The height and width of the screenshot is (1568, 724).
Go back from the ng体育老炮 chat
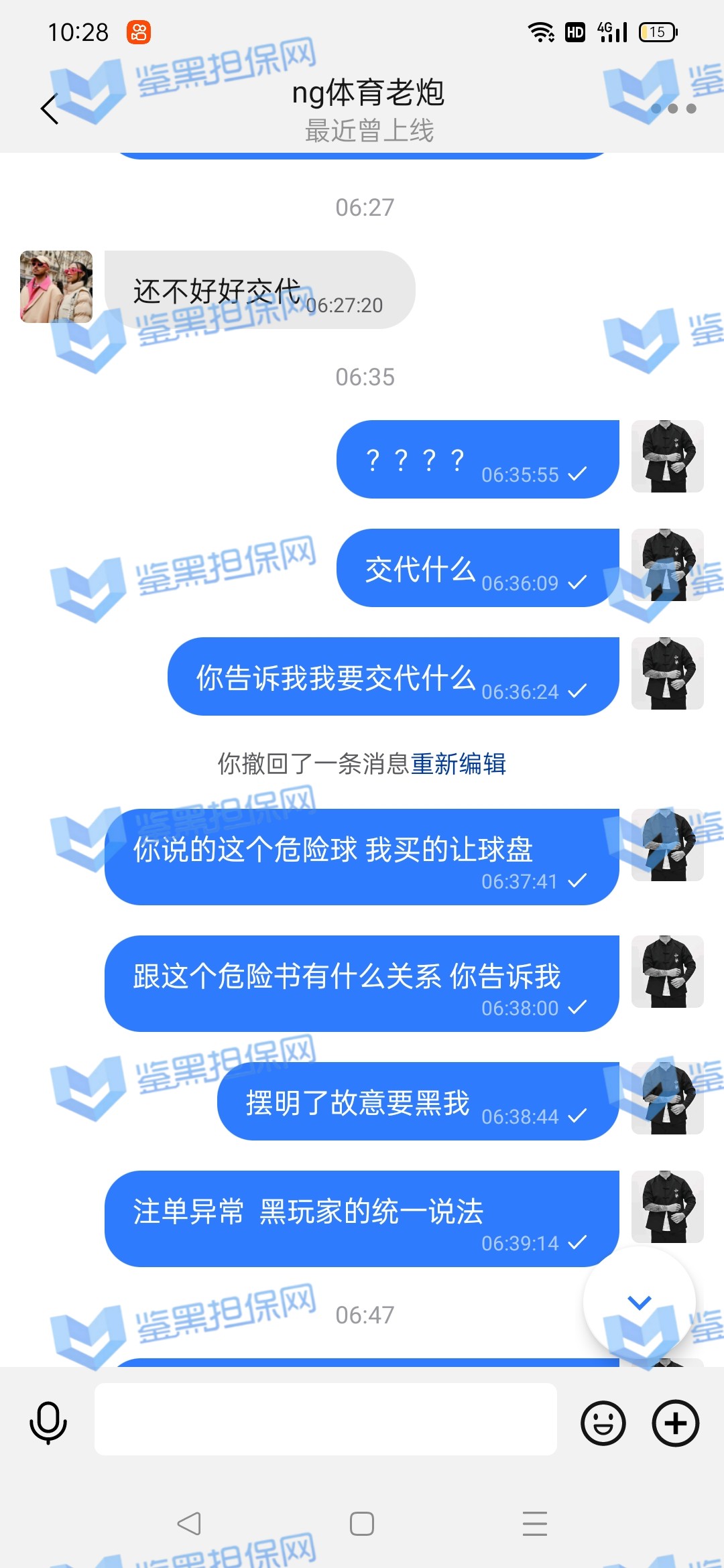click(x=50, y=109)
